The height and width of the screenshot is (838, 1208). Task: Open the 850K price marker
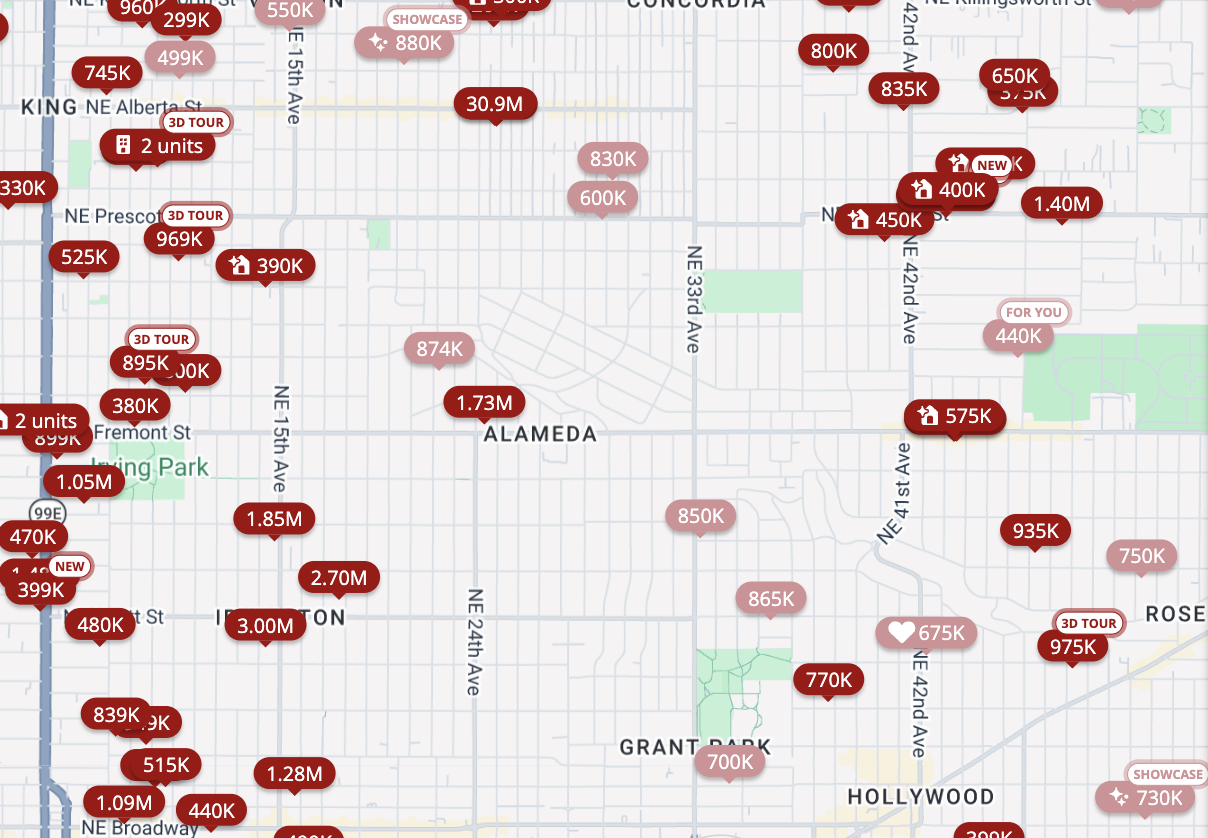tap(700, 516)
